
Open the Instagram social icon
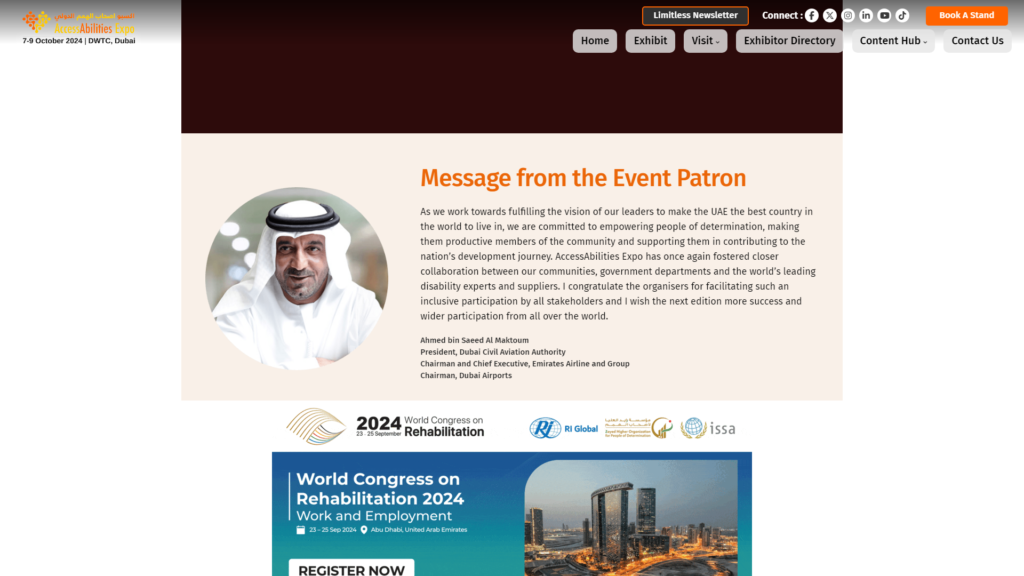coord(848,16)
